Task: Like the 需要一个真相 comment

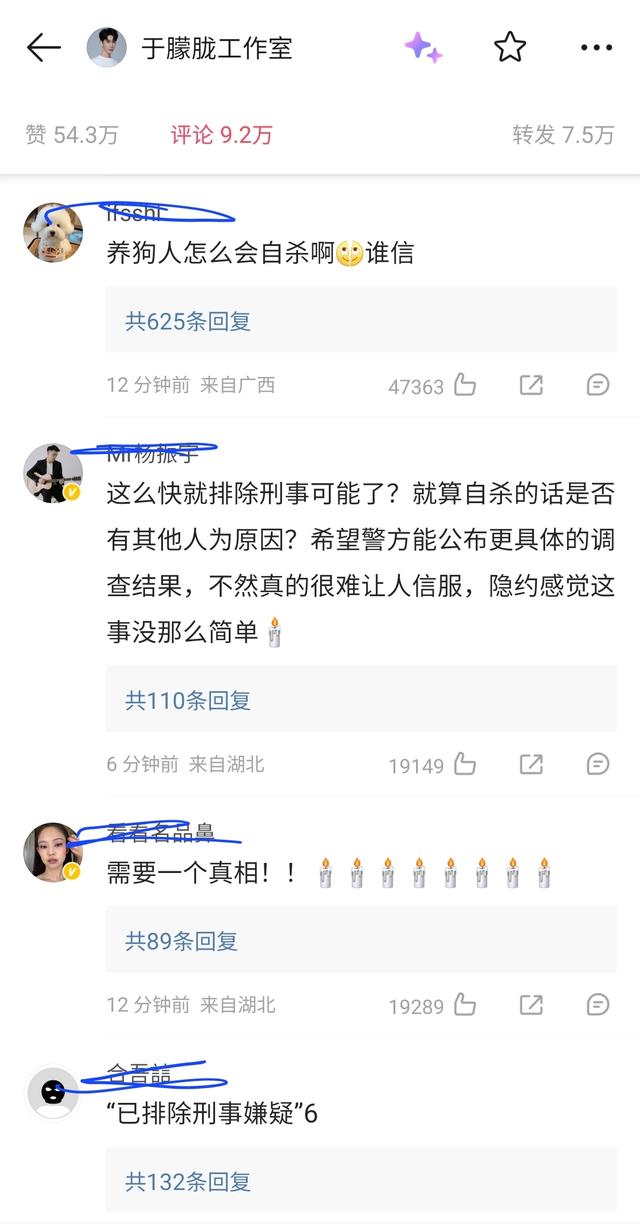Action: pyautogui.click(x=465, y=1004)
